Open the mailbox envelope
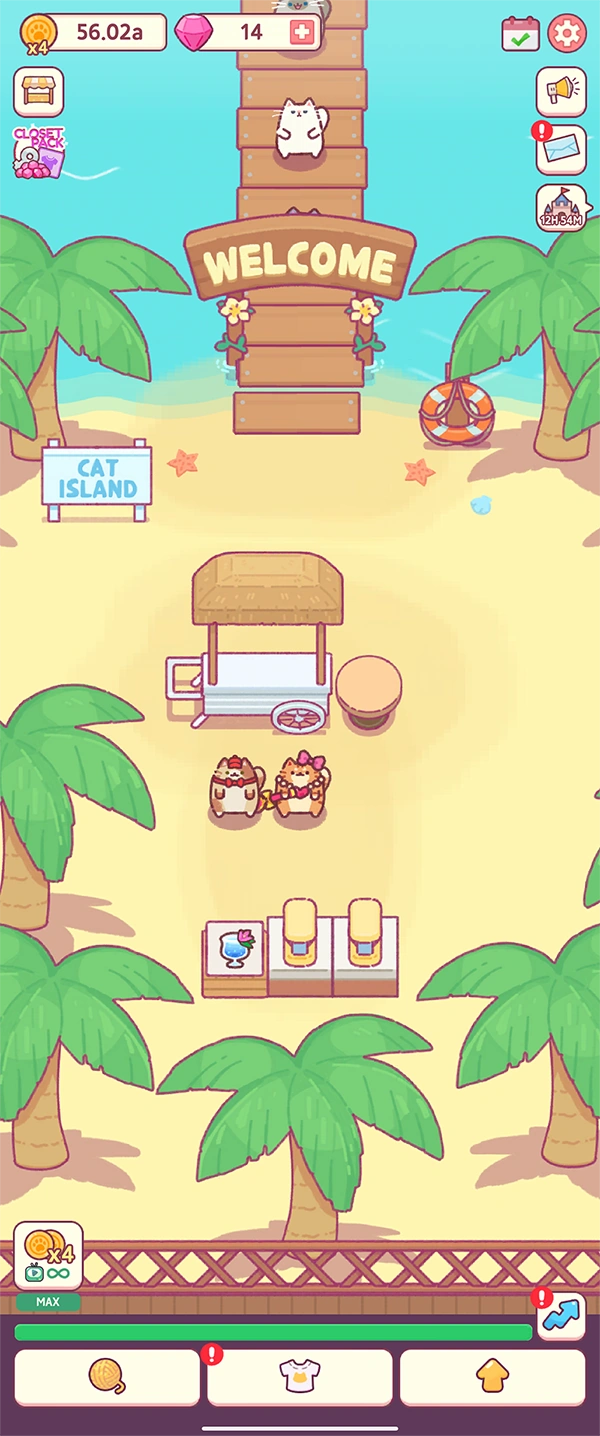 point(561,151)
